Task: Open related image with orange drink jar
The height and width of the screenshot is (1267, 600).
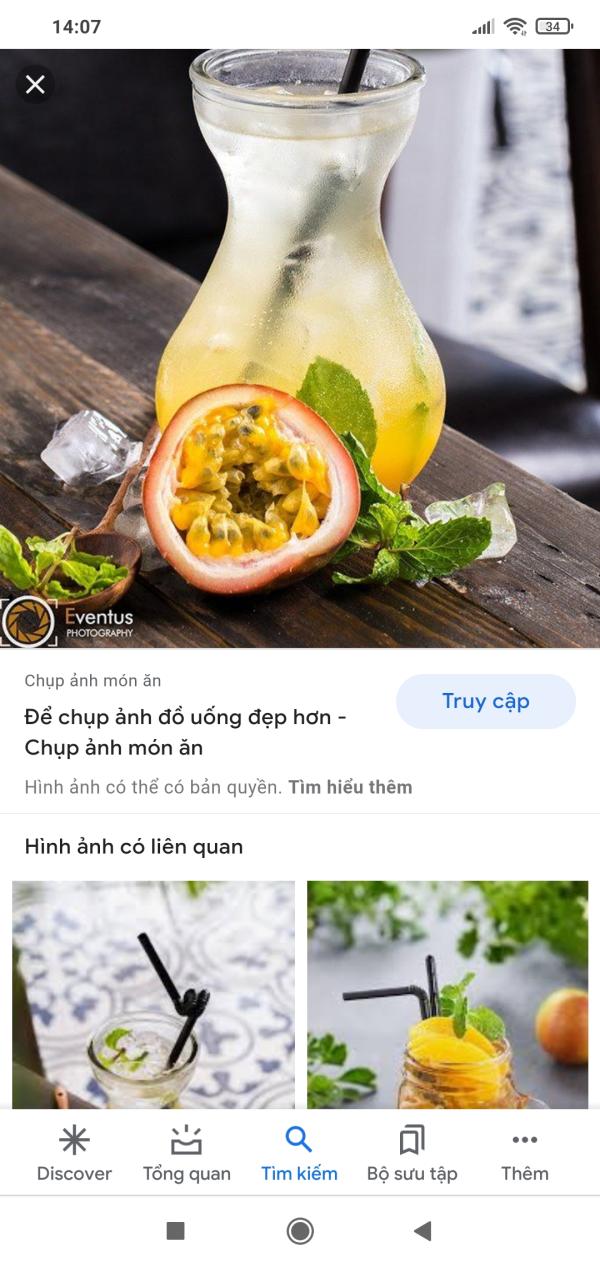Action: (x=447, y=994)
